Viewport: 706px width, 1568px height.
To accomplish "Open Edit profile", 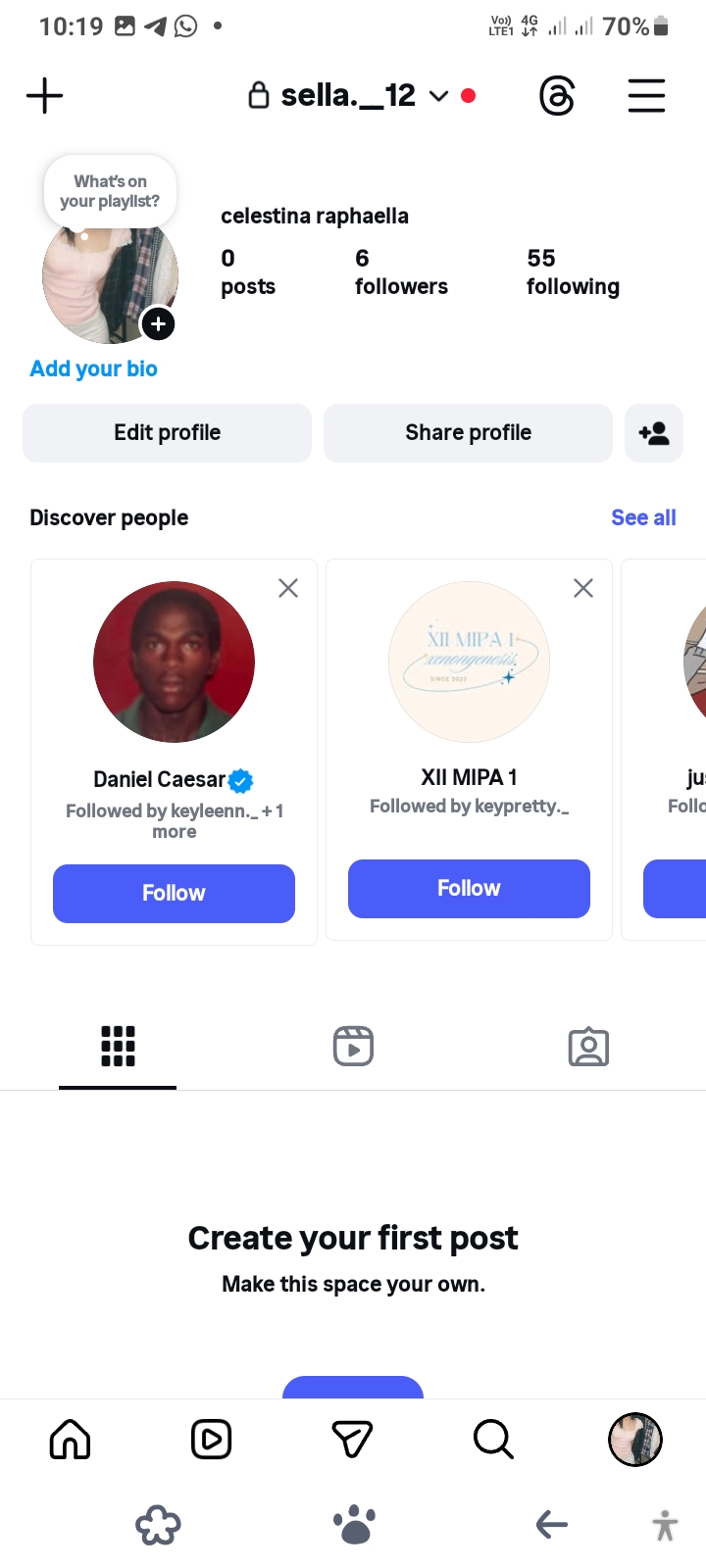I will [167, 433].
